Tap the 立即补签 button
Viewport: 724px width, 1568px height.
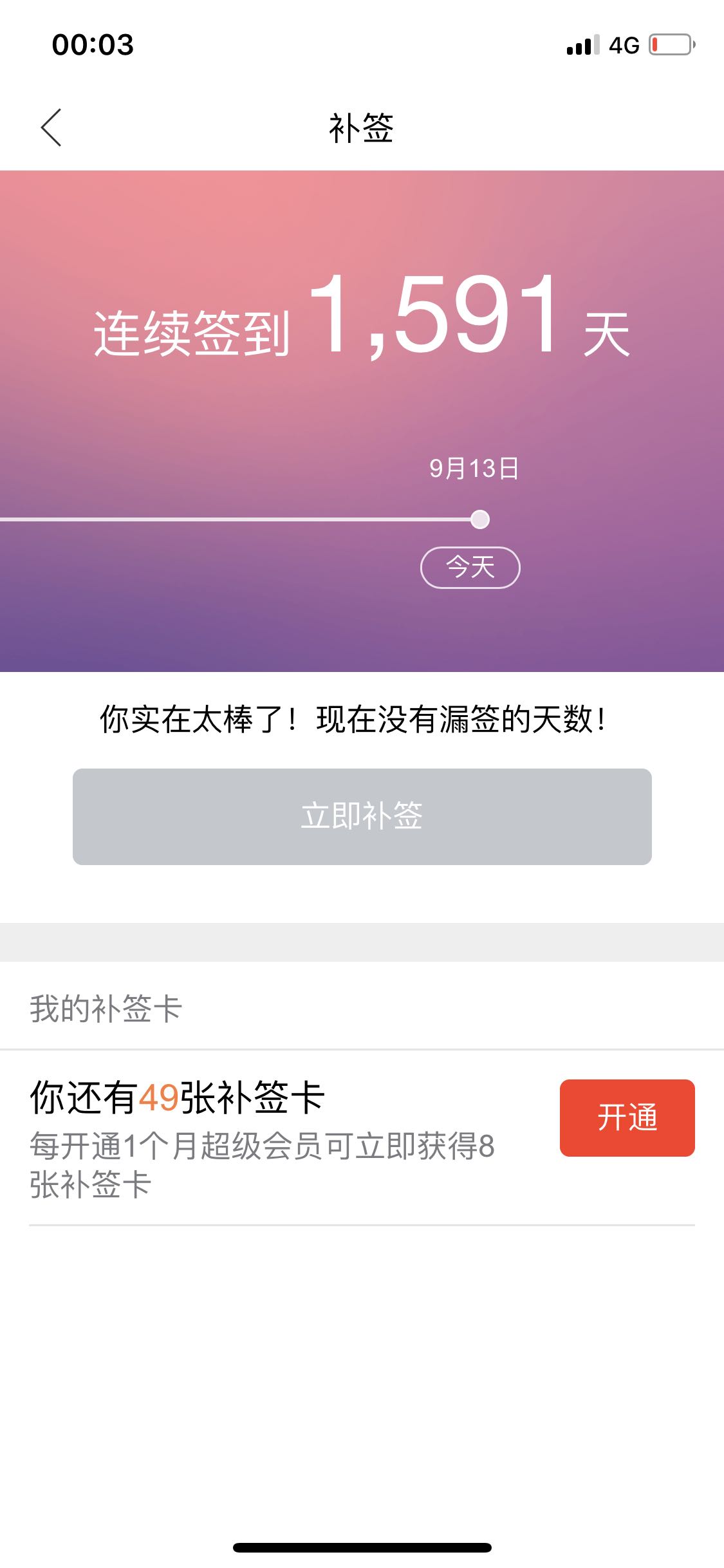362,816
